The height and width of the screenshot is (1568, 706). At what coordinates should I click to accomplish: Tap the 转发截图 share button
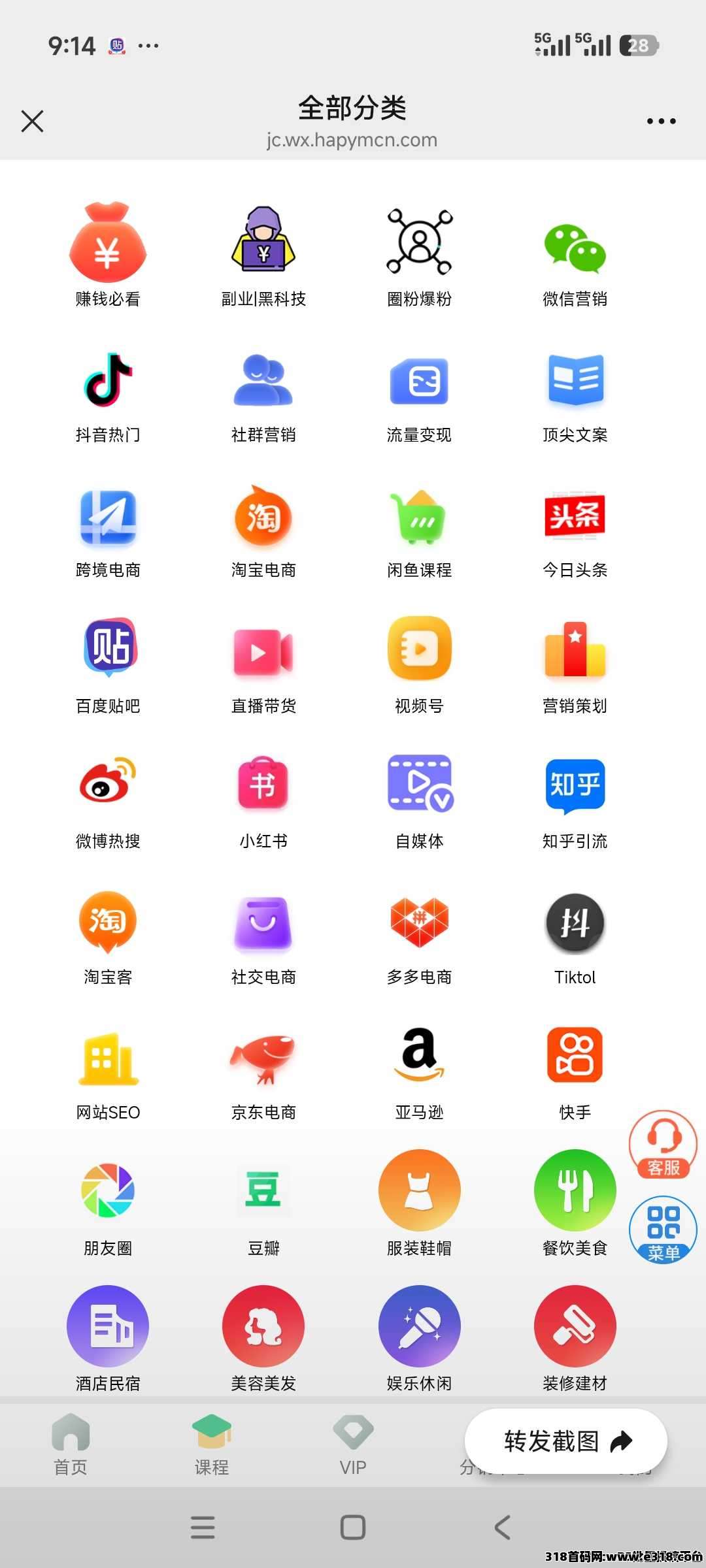566,1441
